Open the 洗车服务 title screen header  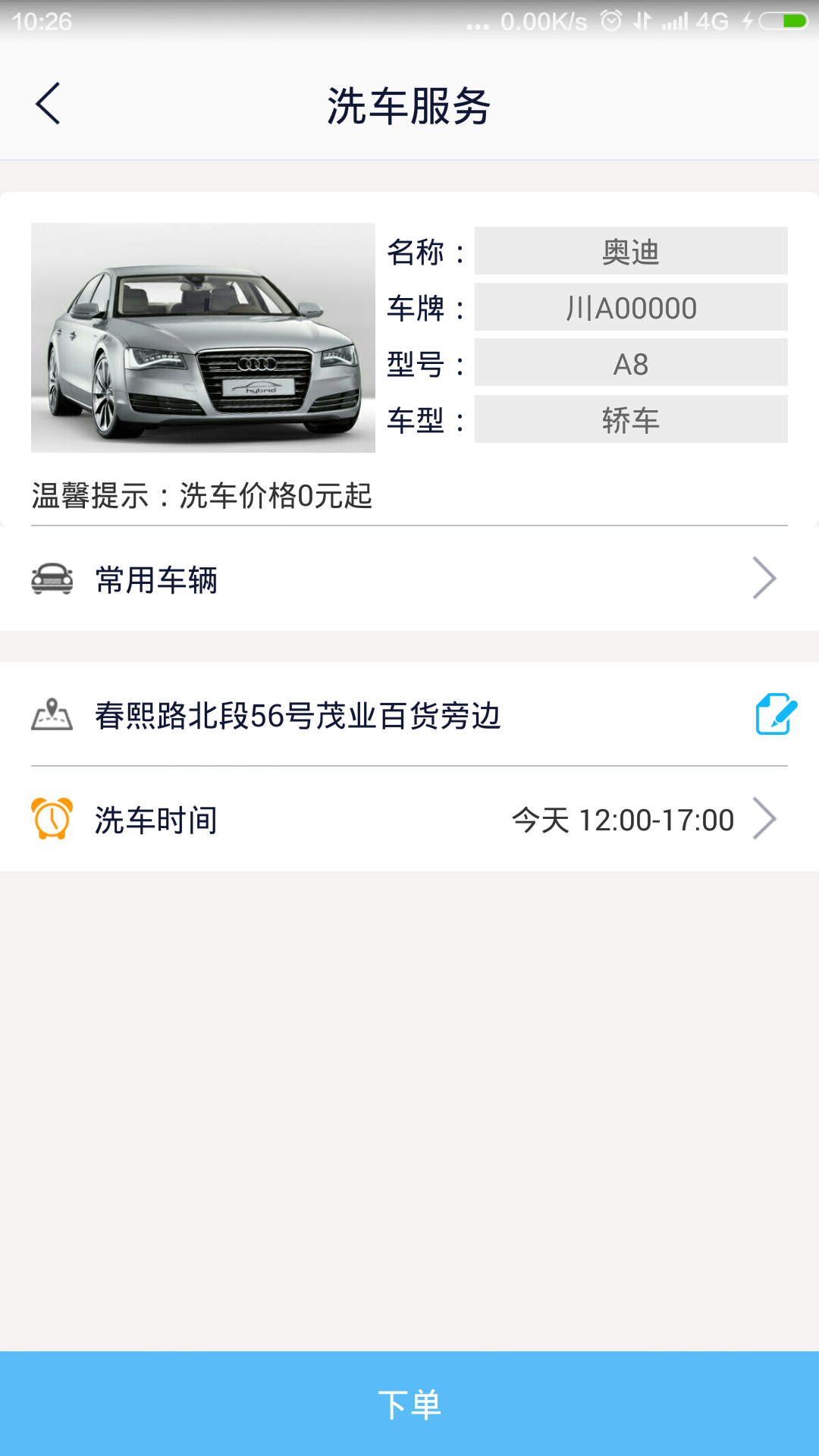click(x=409, y=106)
